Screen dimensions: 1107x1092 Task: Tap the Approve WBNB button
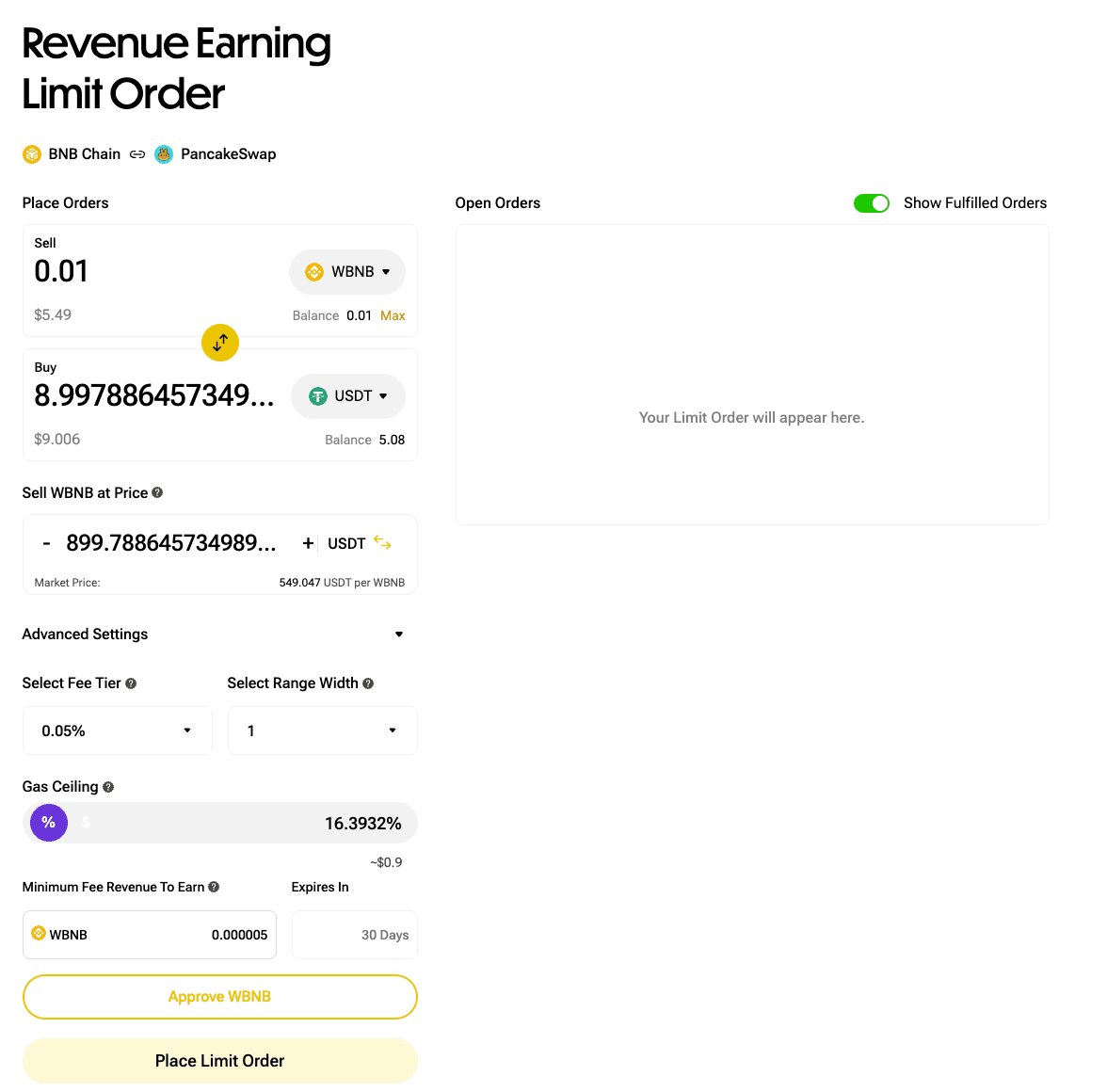[219, 997]
